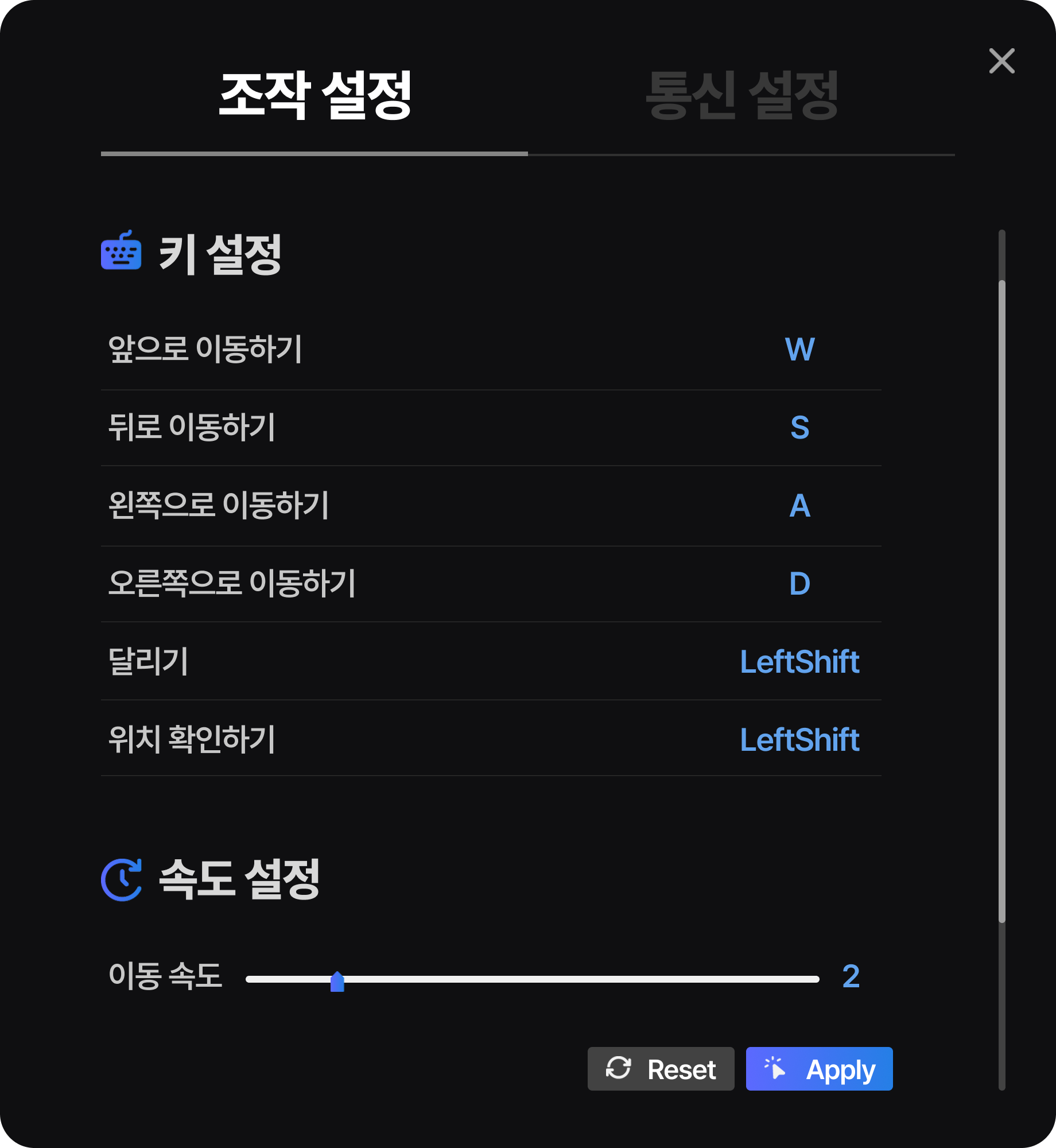Image resolution: width=1056 pixels, height=1148 pixels.
Task: Remap the D key for 오른쪽으로 이동하기
Action: point(799,584)
